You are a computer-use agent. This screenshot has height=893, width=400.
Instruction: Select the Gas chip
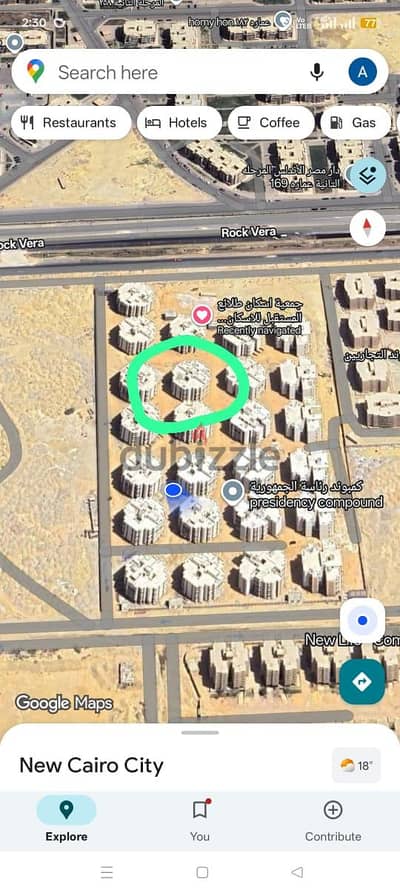[x=356, y=122]
